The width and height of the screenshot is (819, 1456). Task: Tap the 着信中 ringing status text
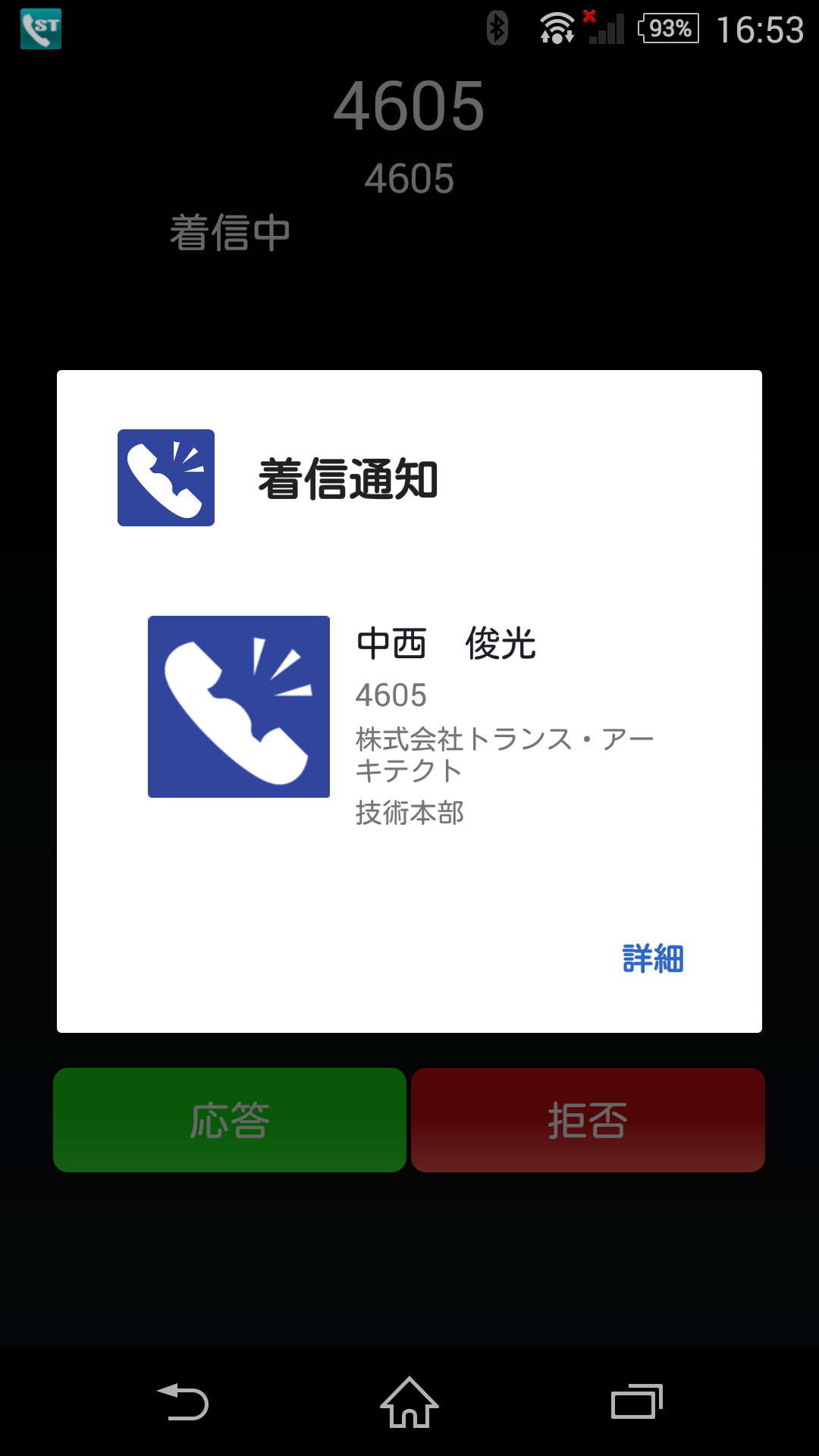tap(231, 232)
